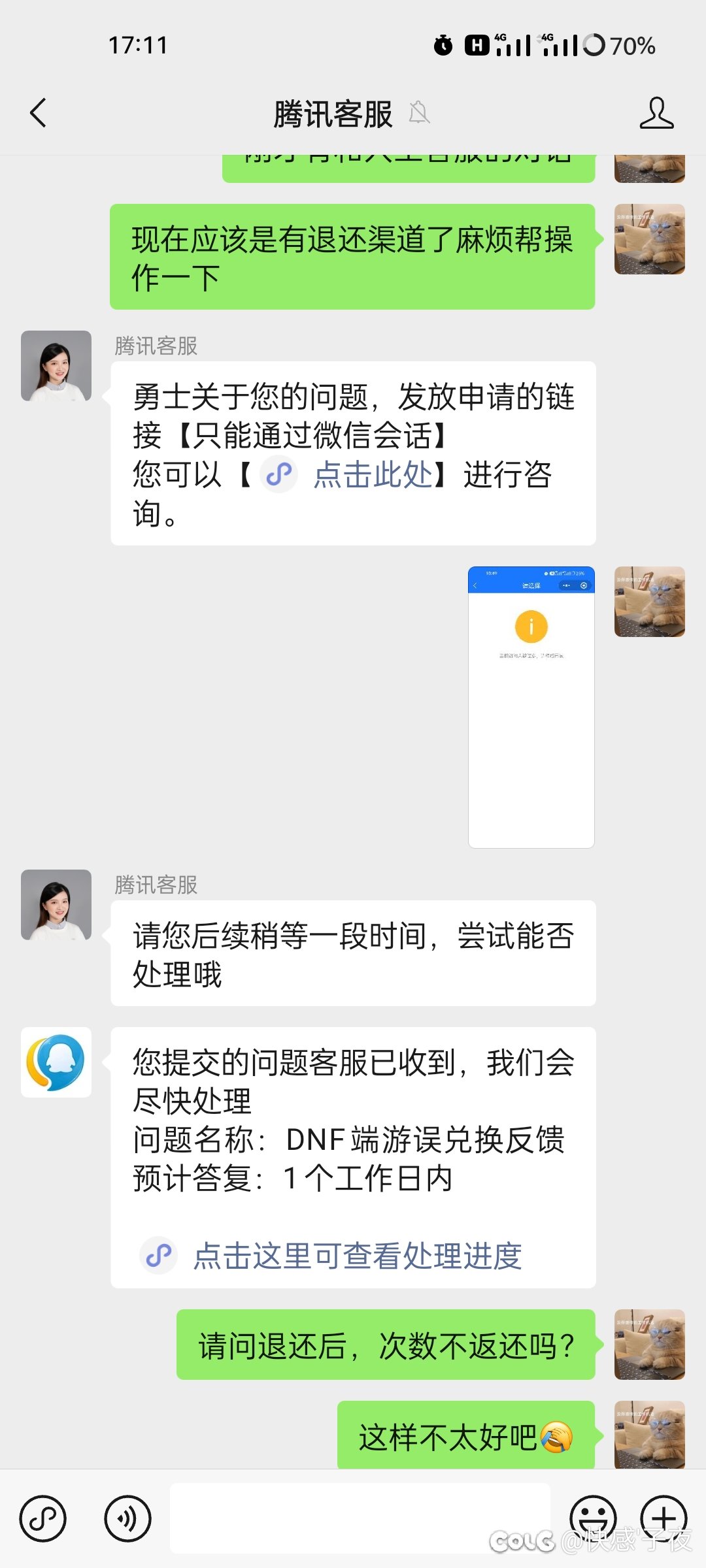Viewport: 706px width, 1568px height.
Task: Open the emoji sticker panel
Action: pyautogui.click(x=593, y=1518)
